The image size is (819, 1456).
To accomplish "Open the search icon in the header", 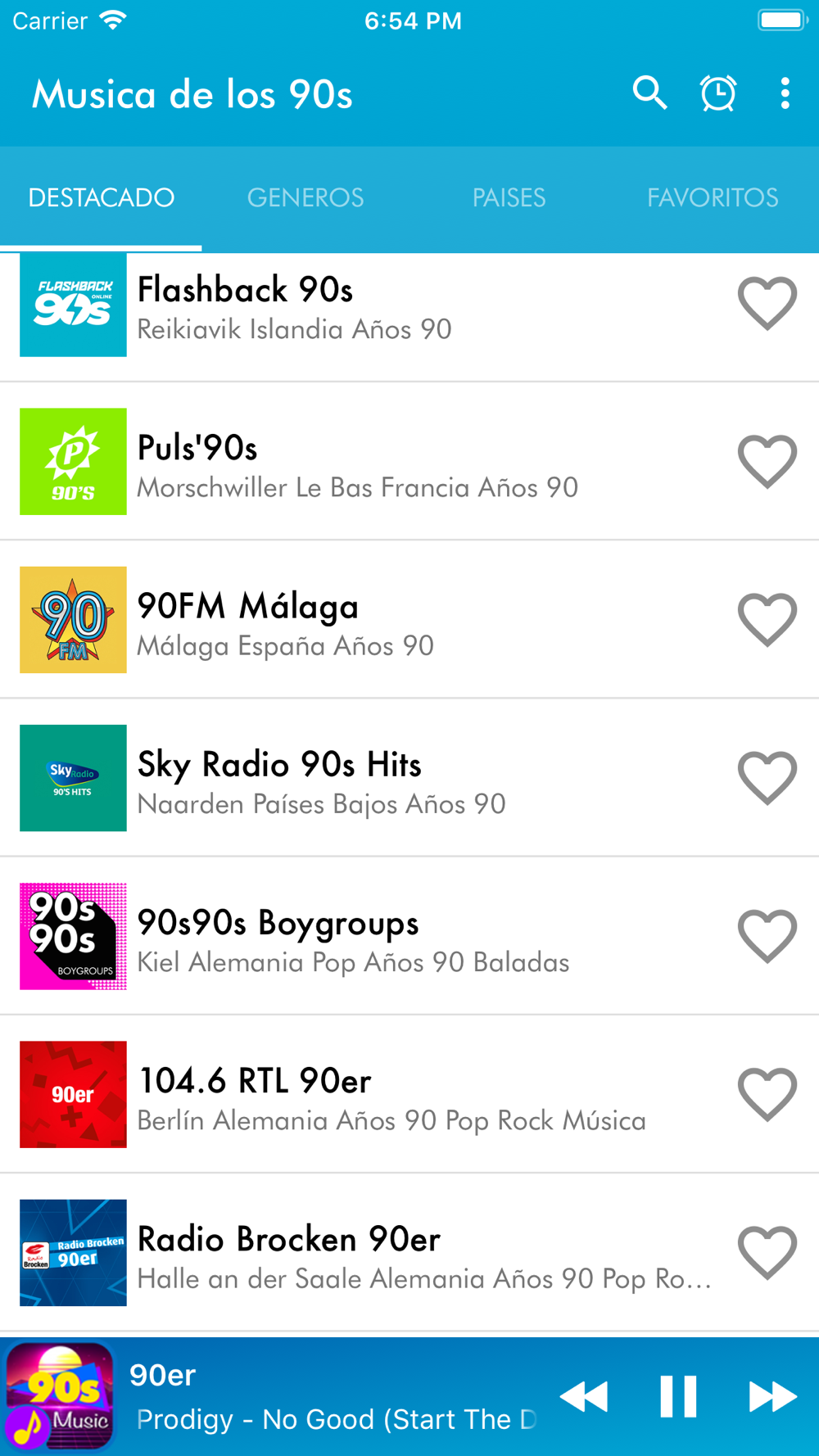I will tap(649, 93).
